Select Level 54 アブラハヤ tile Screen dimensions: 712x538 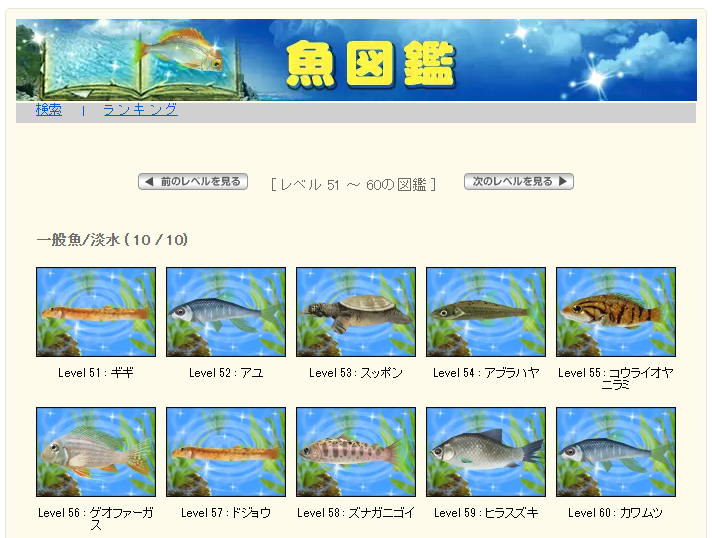pyautogui.click(x=486, y=312)
